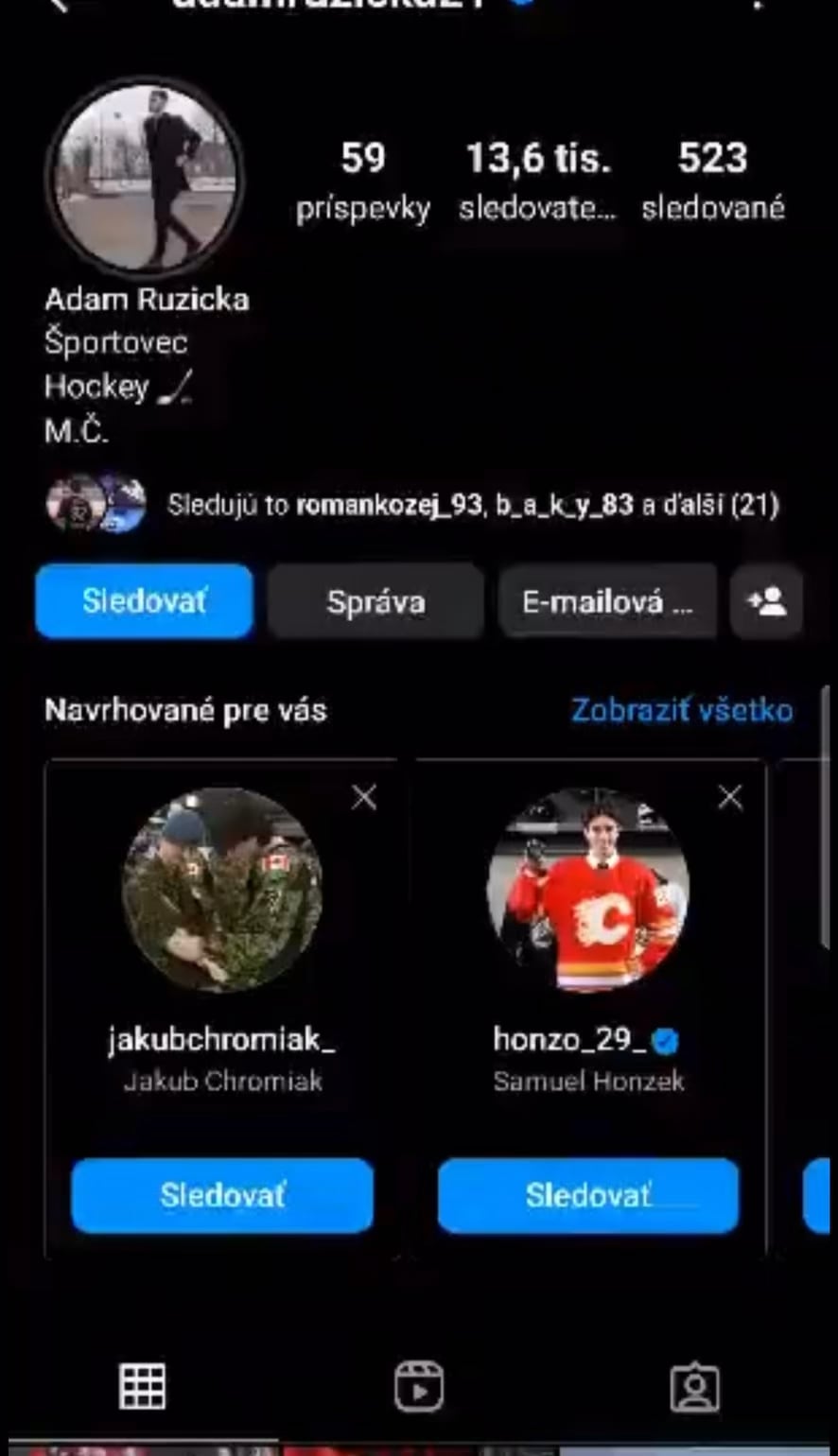Dismiss the jakubchromiak_ suggestion
838x1456 pixels.
364,798
